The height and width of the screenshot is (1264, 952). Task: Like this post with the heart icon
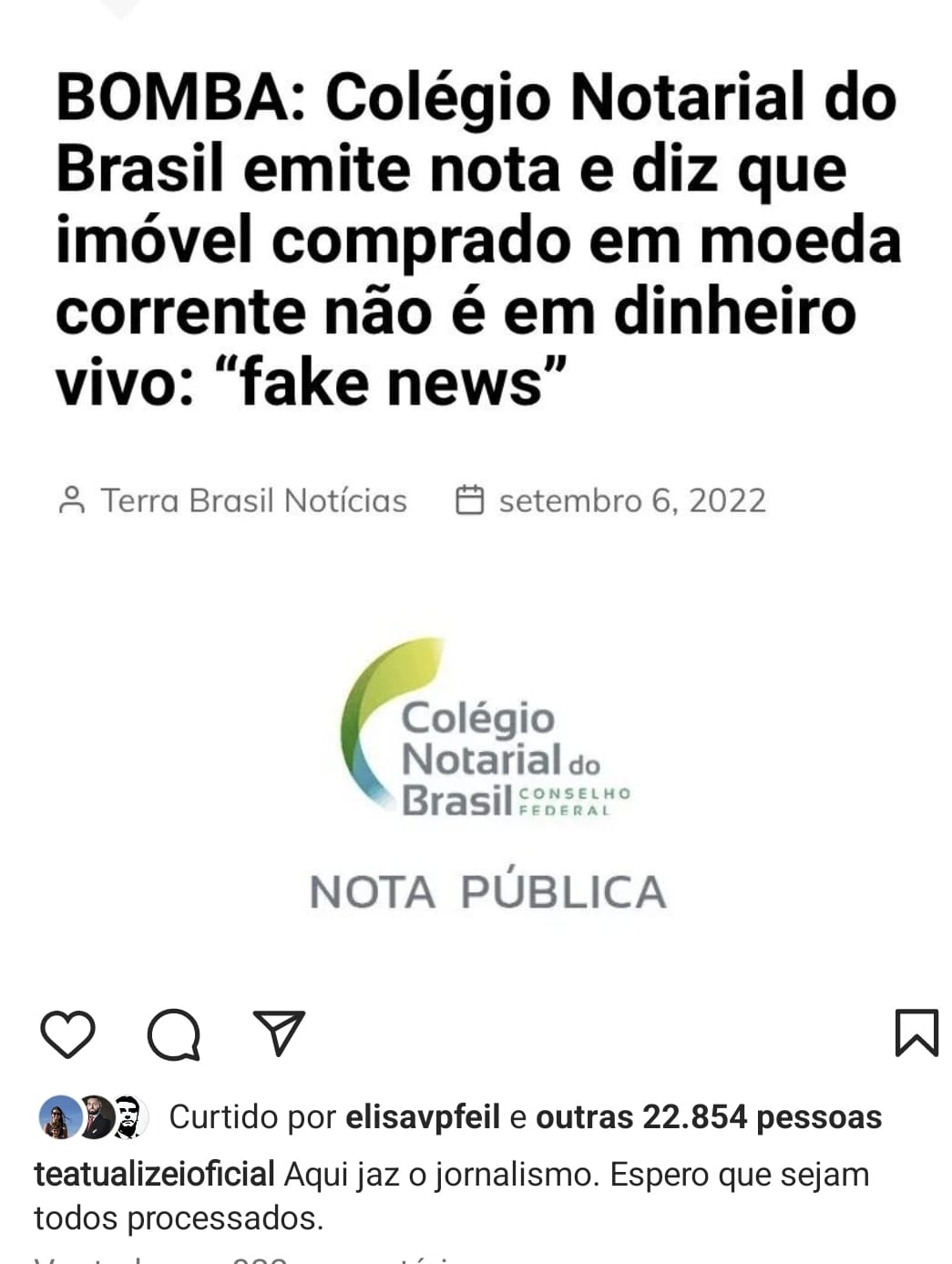68,1034
